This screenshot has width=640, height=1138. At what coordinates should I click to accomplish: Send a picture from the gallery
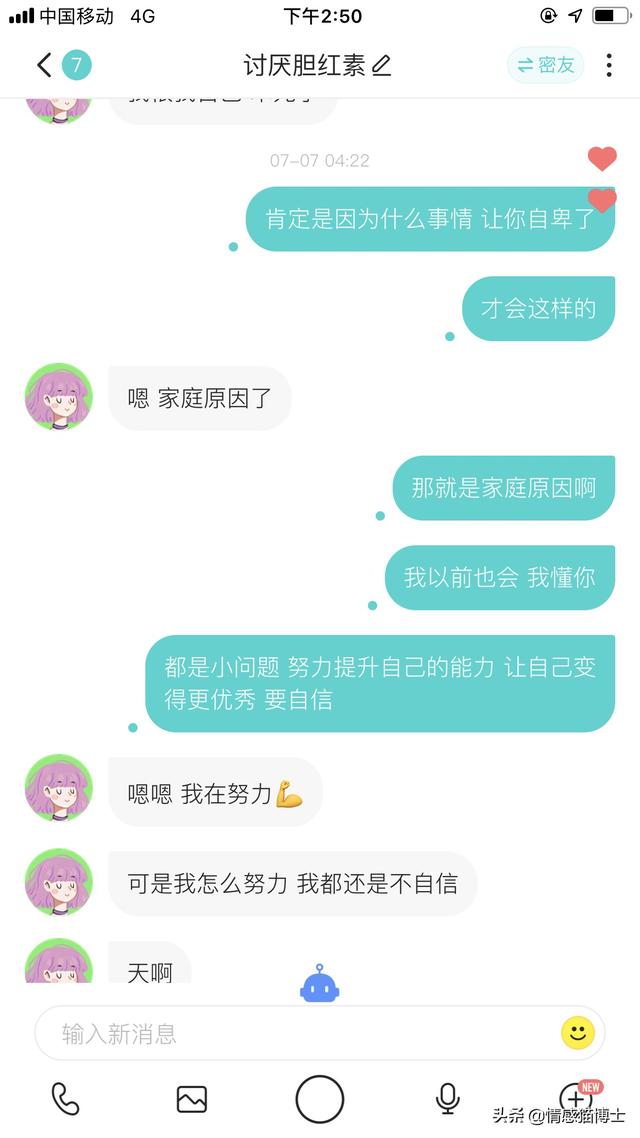point(192,1099)
